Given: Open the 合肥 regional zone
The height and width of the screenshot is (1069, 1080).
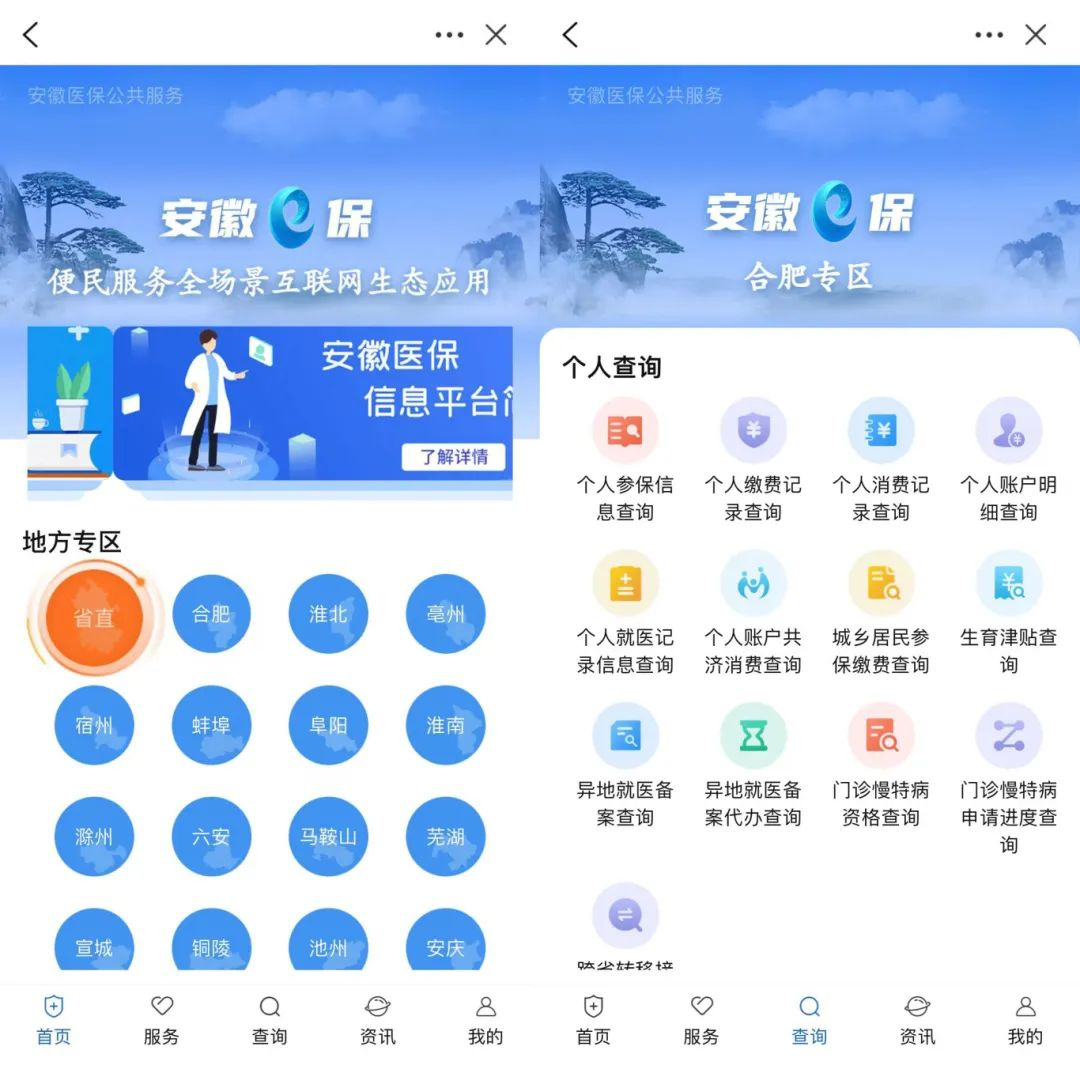Looking at the screenshot, I should coord(211,614).
